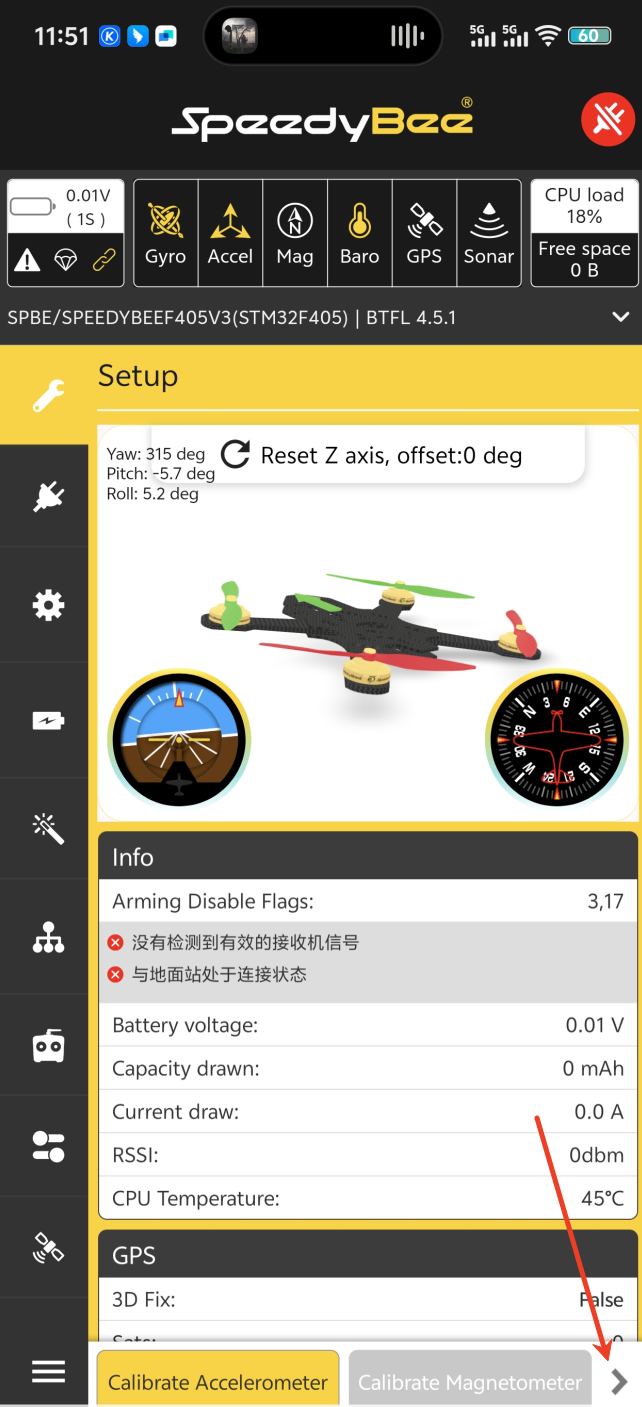This screenshot has height=1407, width=642.
Task: Go to the Power & Battery tab
Action: click(48, 720)
